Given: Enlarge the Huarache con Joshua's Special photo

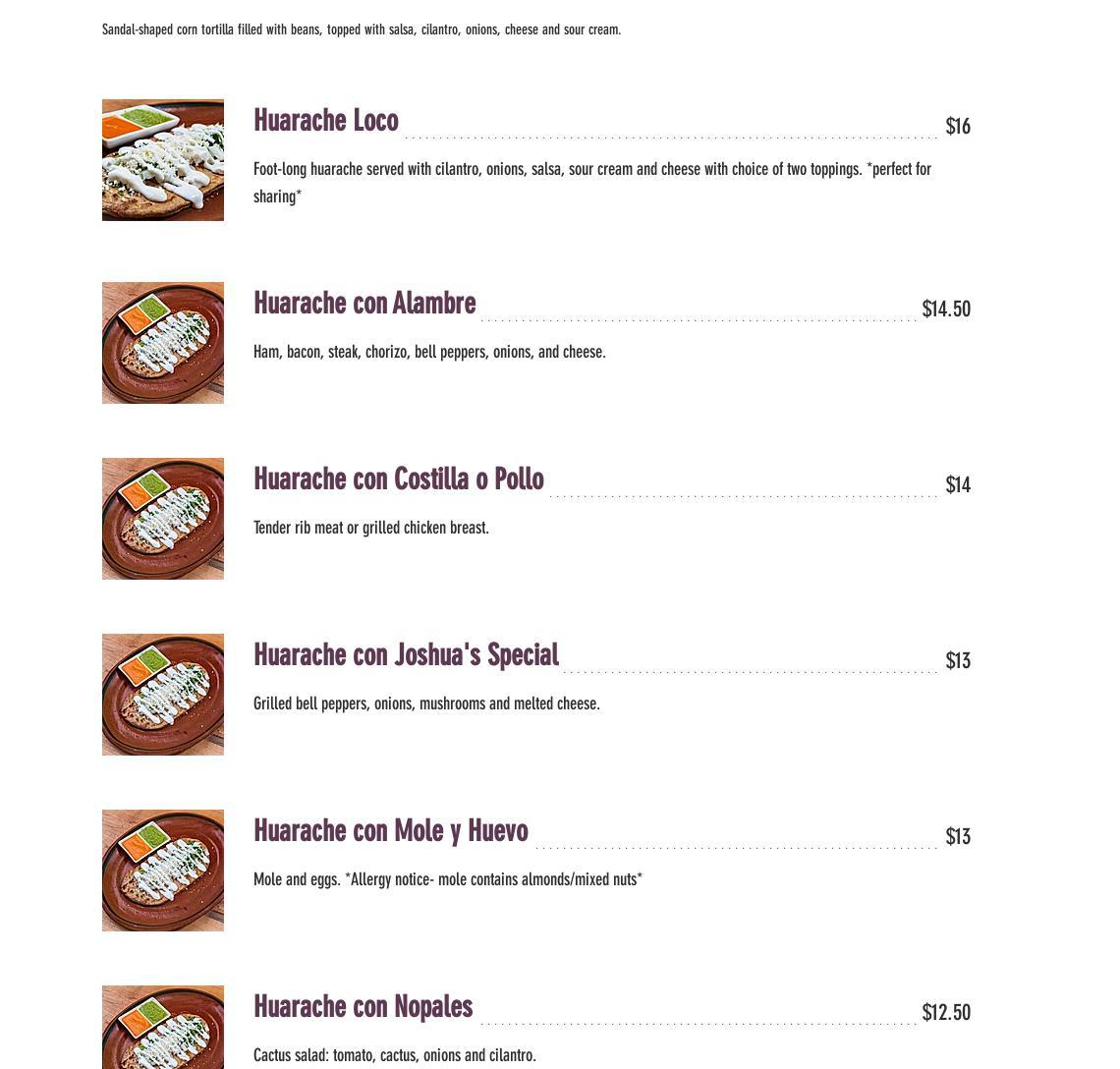Looking at the screenshot, I should coord(163,695).
